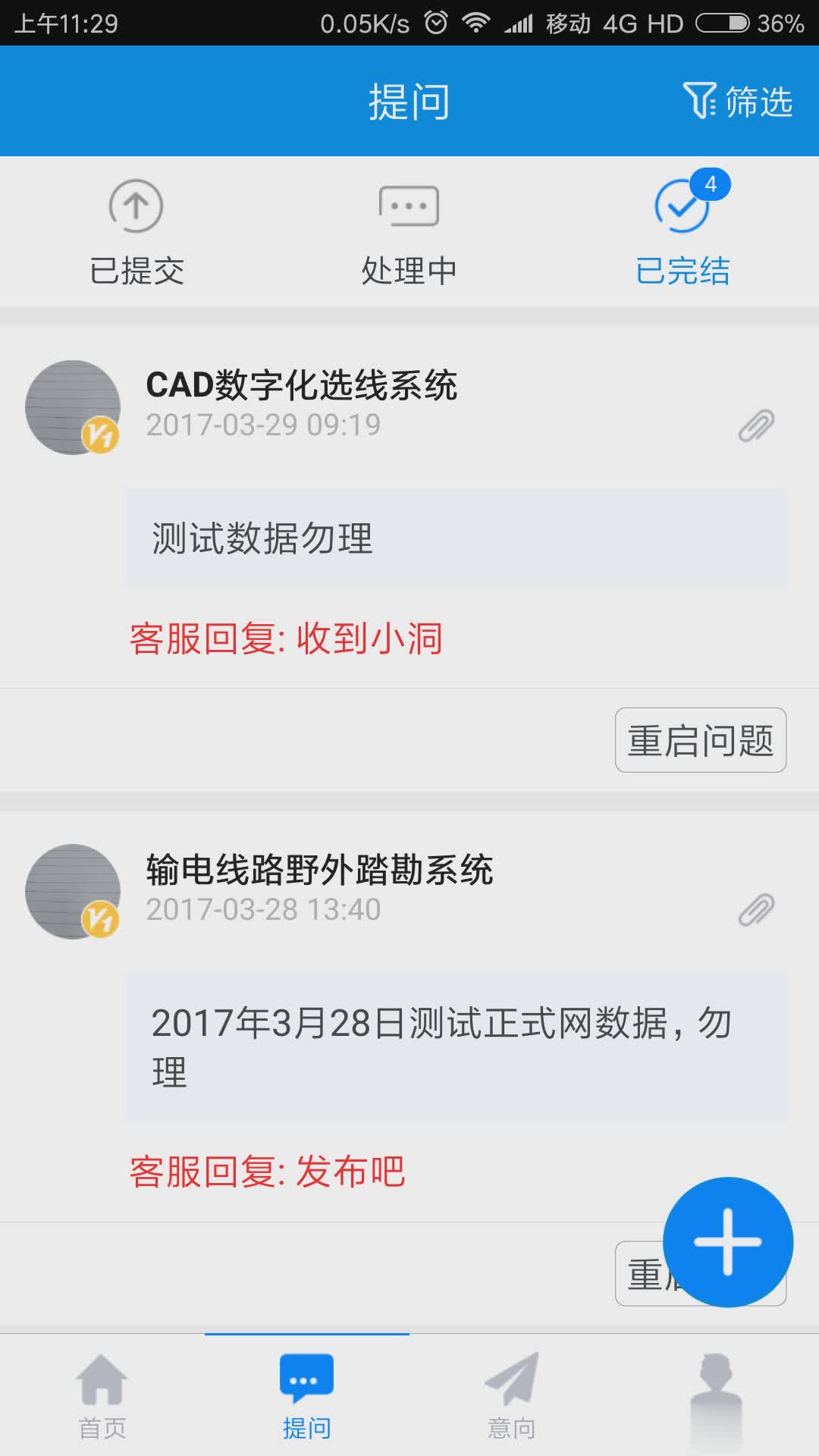Tap the first question's avatar thumbnail
The width and height of the screenshot is (819, 1456).
72,406
